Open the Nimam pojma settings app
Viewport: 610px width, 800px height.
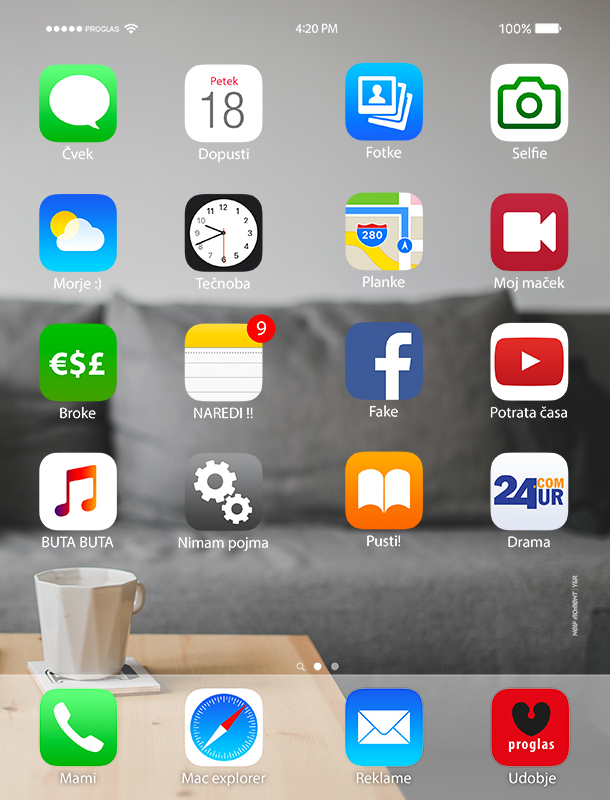[x=224, y=491]
